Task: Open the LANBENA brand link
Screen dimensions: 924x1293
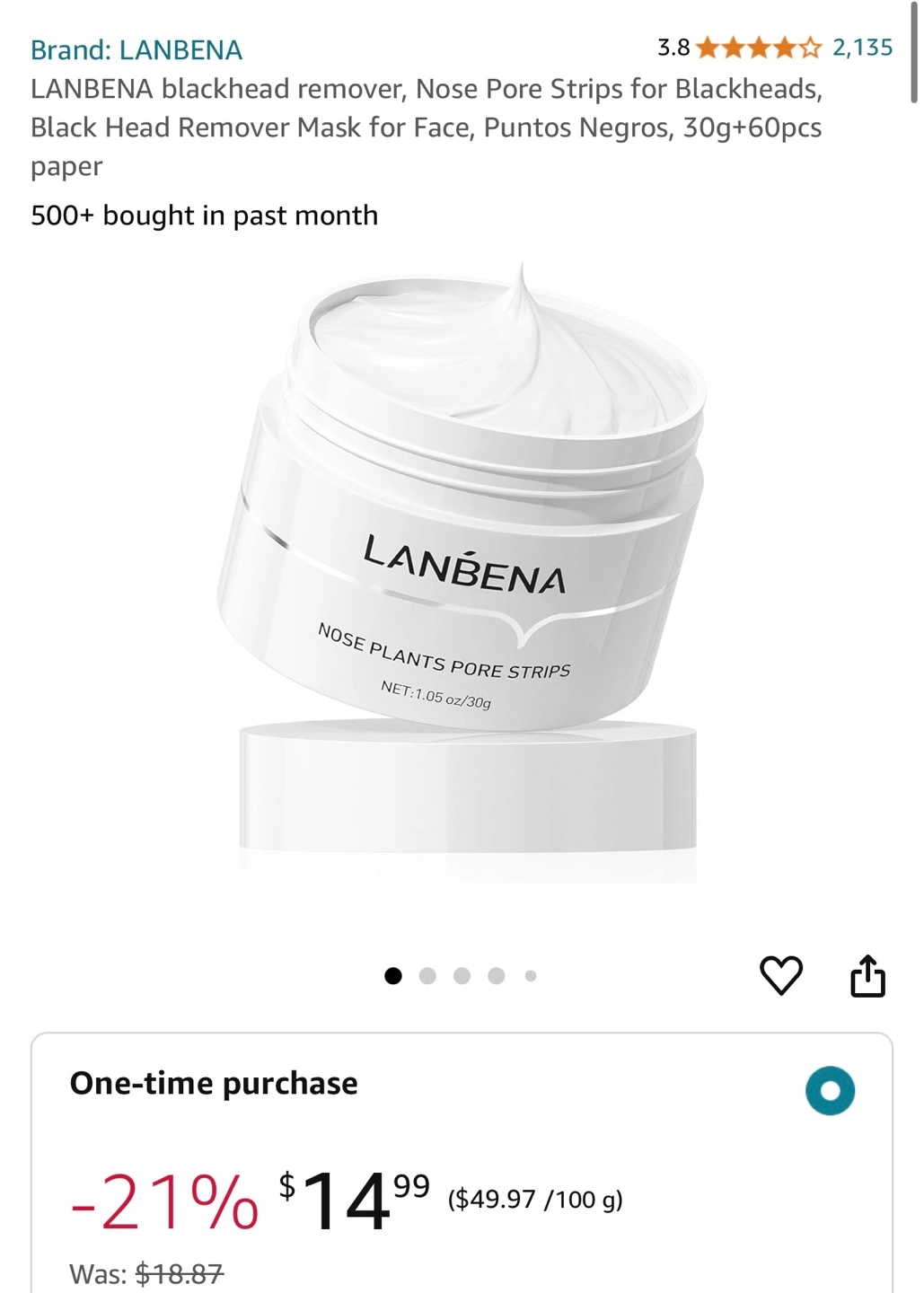Action: 136,49
